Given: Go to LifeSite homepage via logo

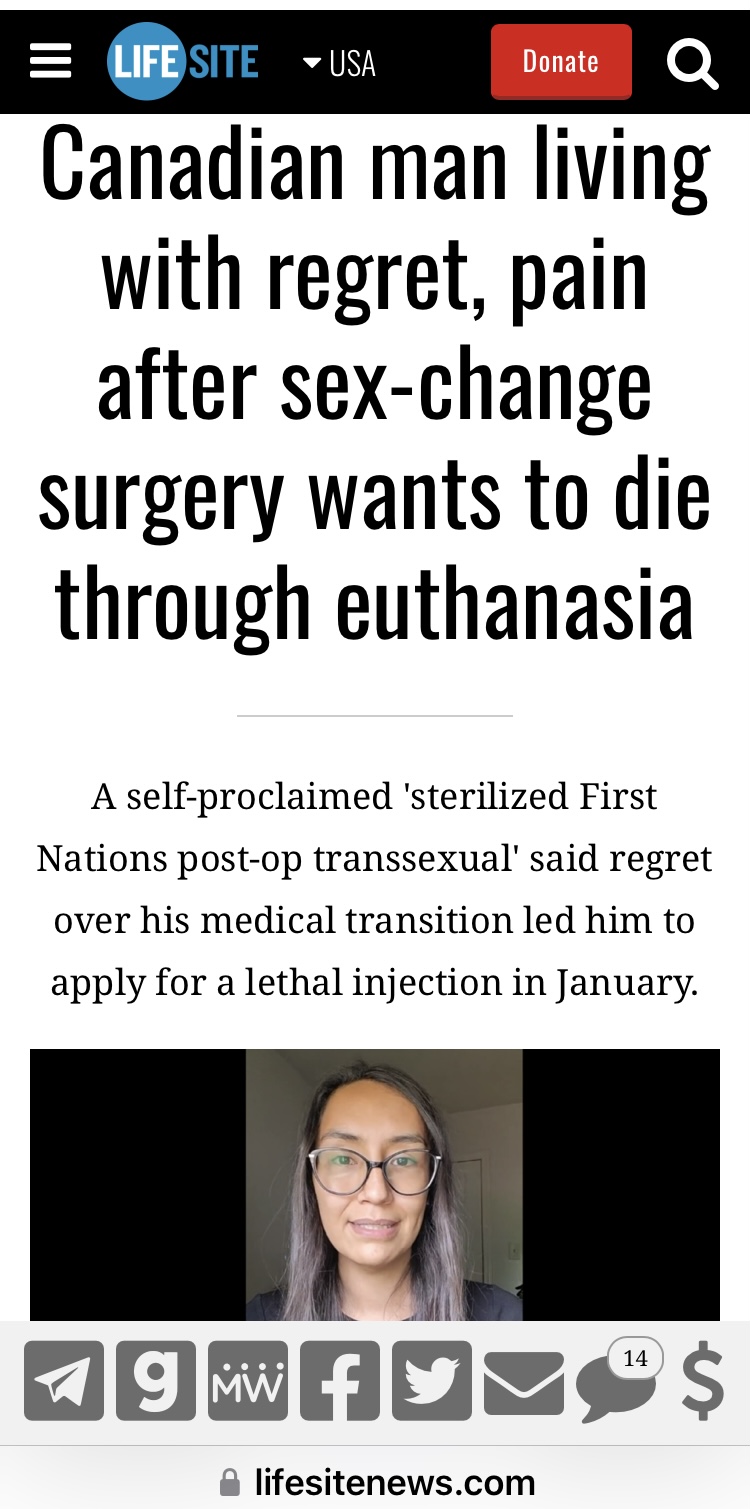Looking at the screenshot, I should coord(183,62).
